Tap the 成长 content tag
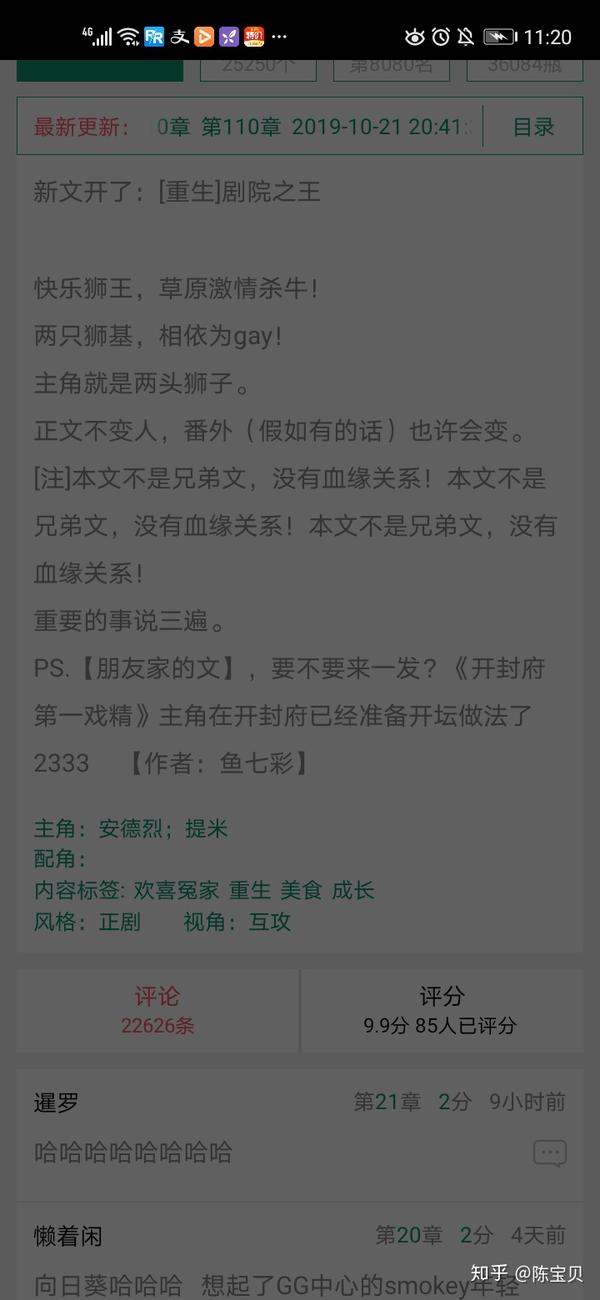This screenshot has width=600, height=1300. (x=353, y=890)
